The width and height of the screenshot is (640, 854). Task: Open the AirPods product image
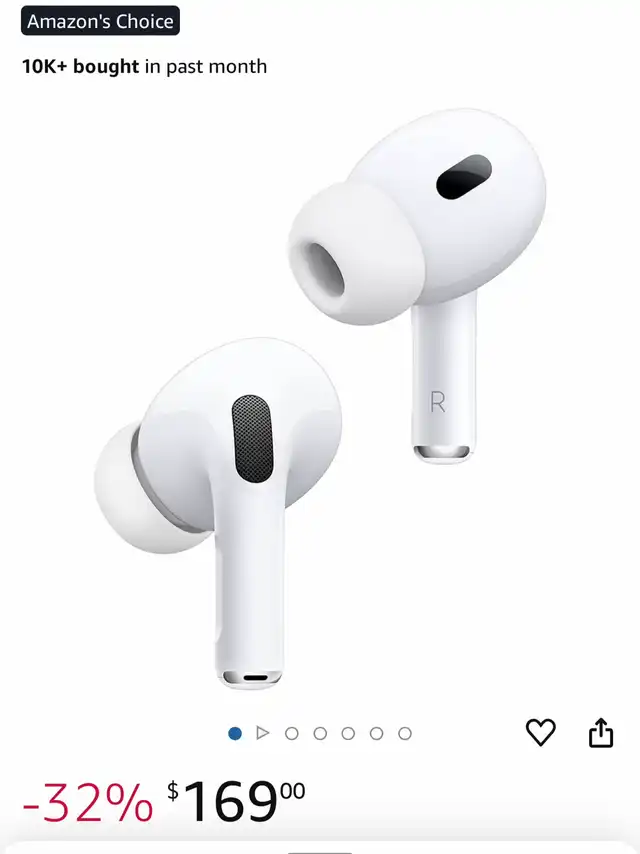pos(320,400)
